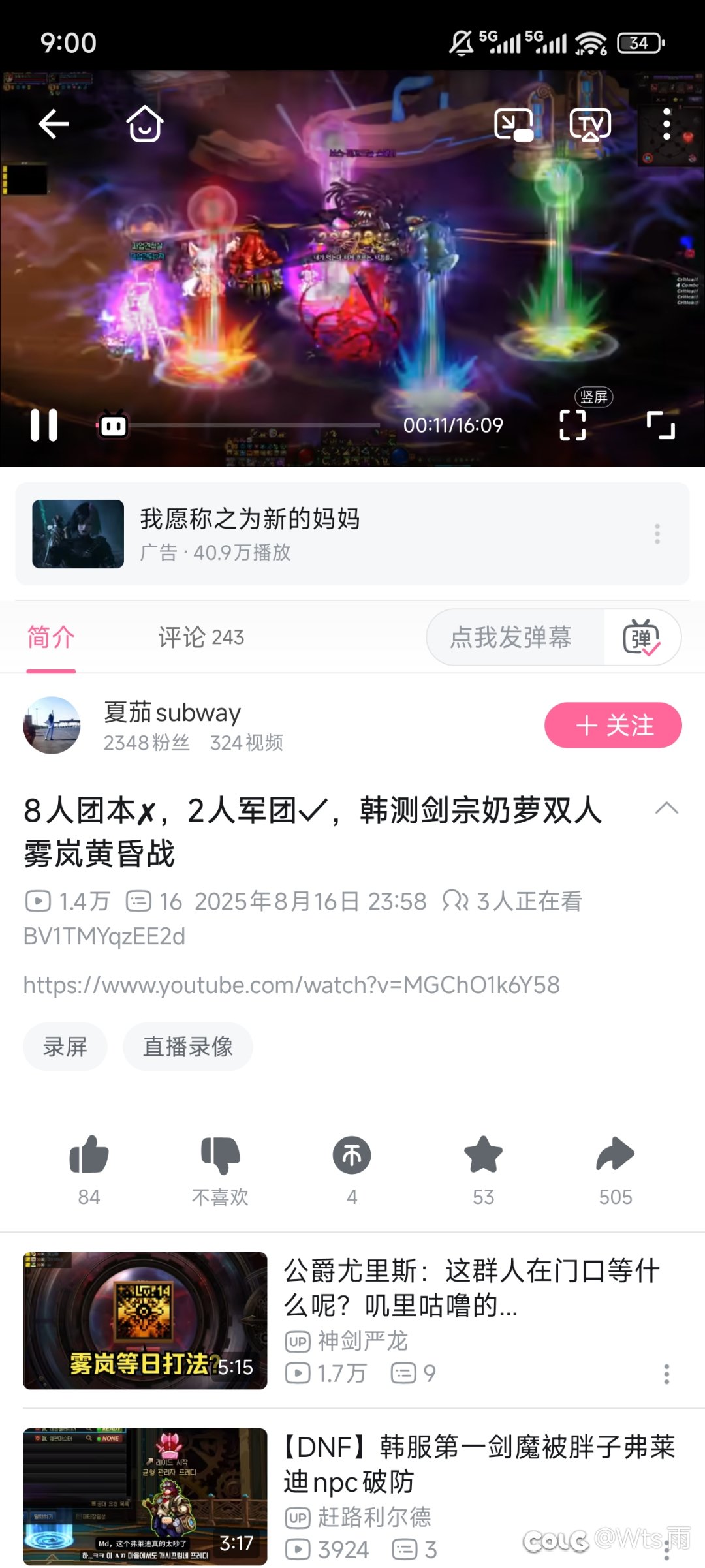Open the video's overflow menu

pyautogui.click(x=666, y=124)
